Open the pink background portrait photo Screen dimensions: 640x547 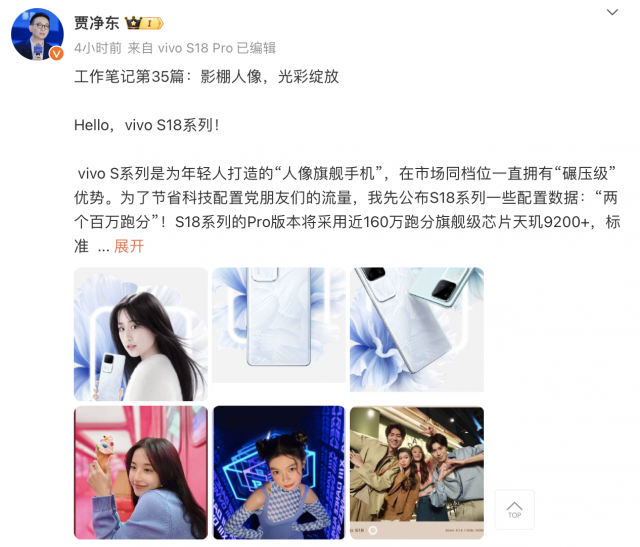(x=141, y=472)
